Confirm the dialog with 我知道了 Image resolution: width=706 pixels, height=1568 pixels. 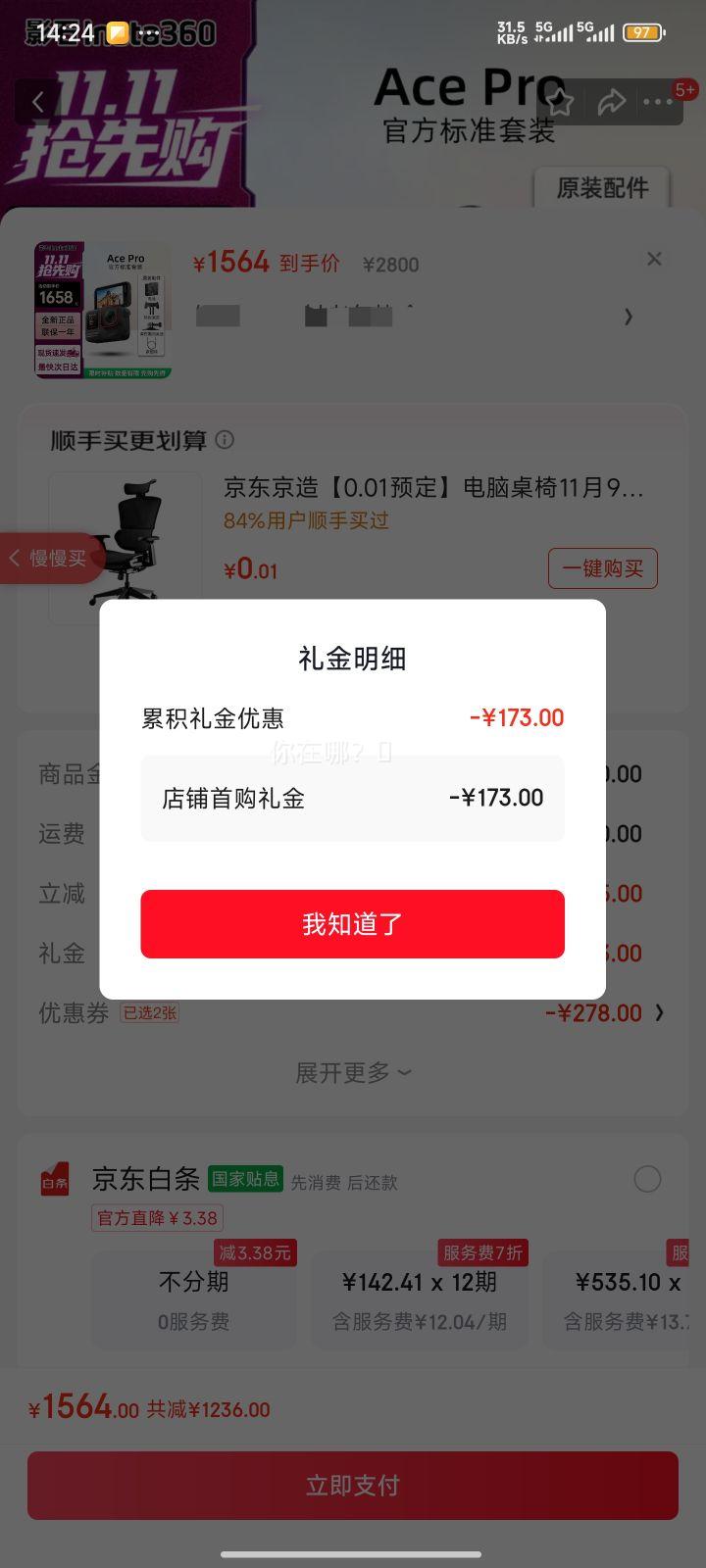(352, 923)
